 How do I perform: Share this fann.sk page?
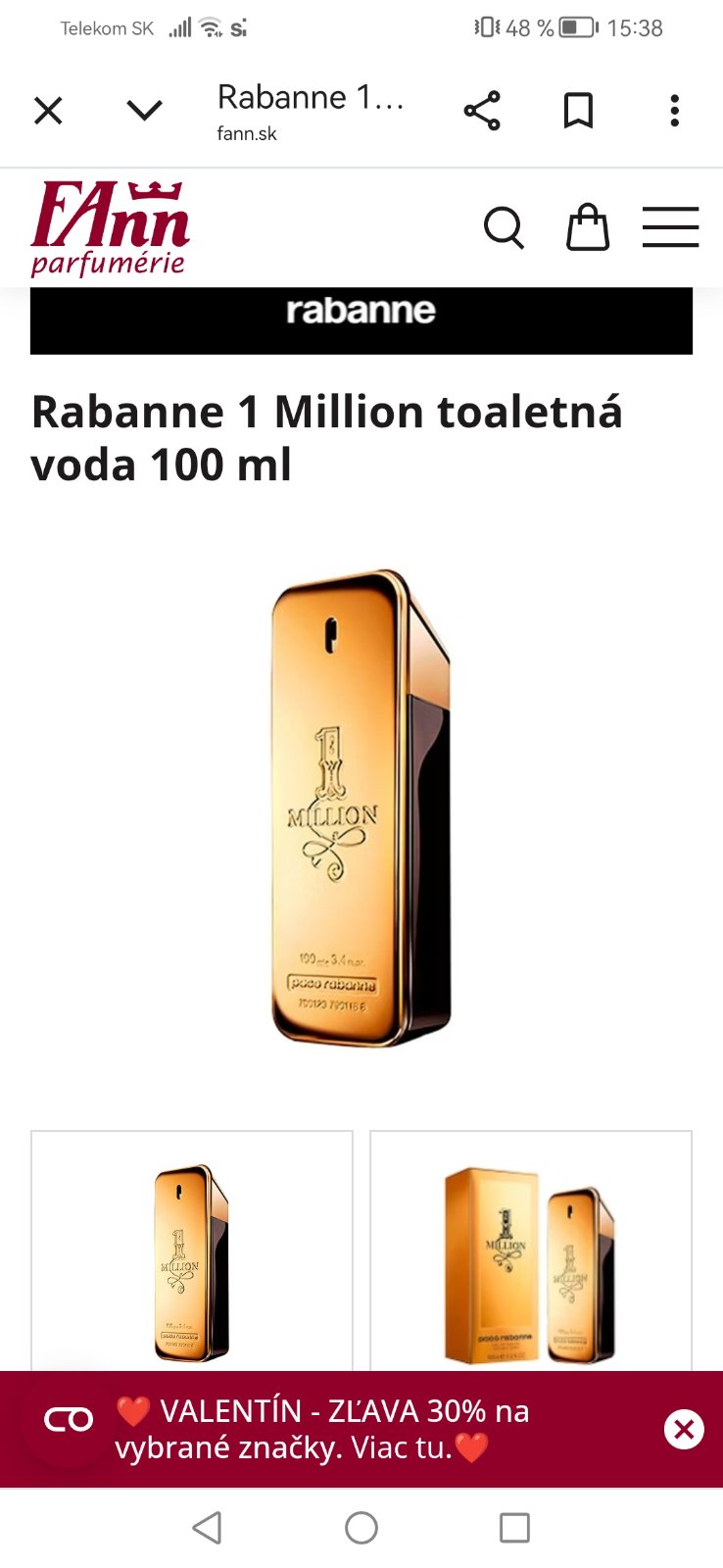482,111
